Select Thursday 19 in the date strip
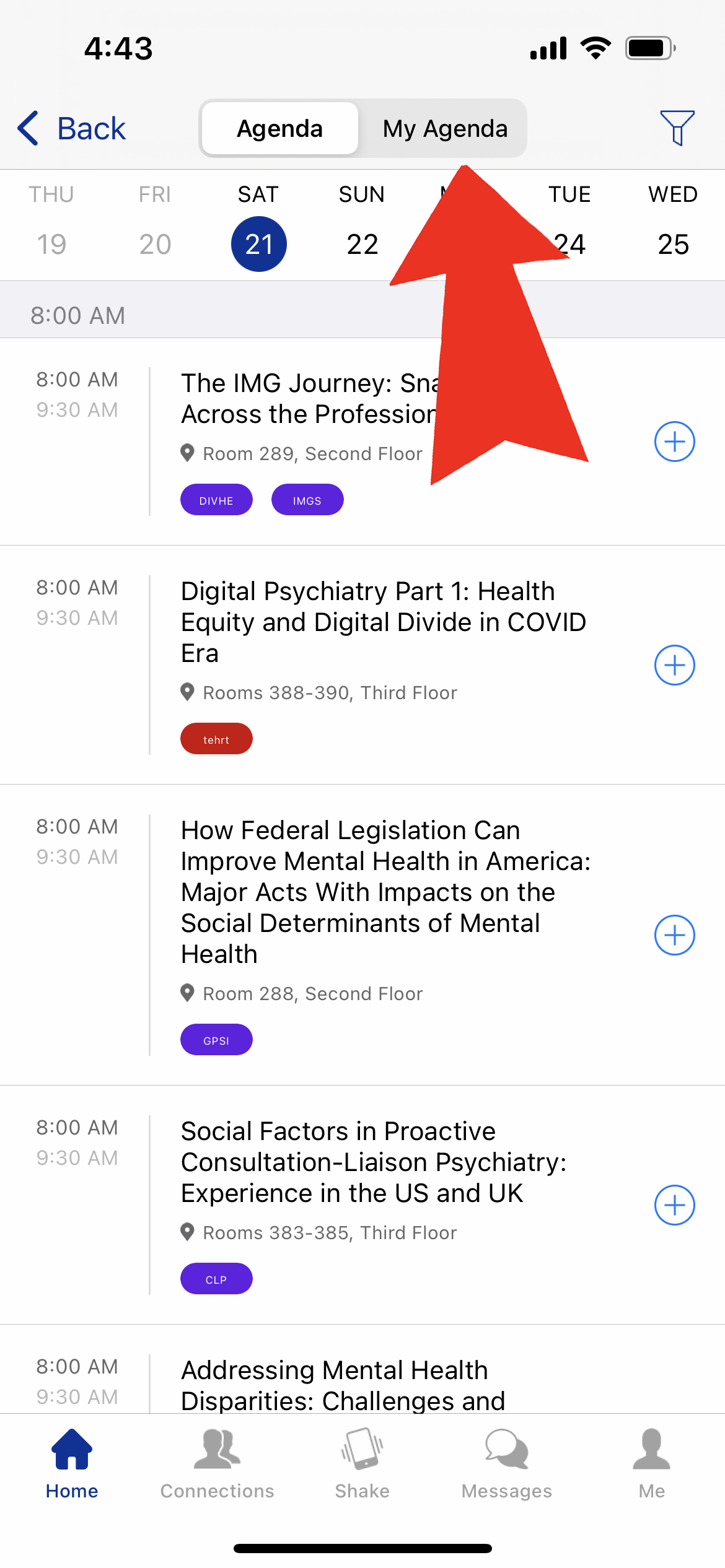 pos(51,225)
